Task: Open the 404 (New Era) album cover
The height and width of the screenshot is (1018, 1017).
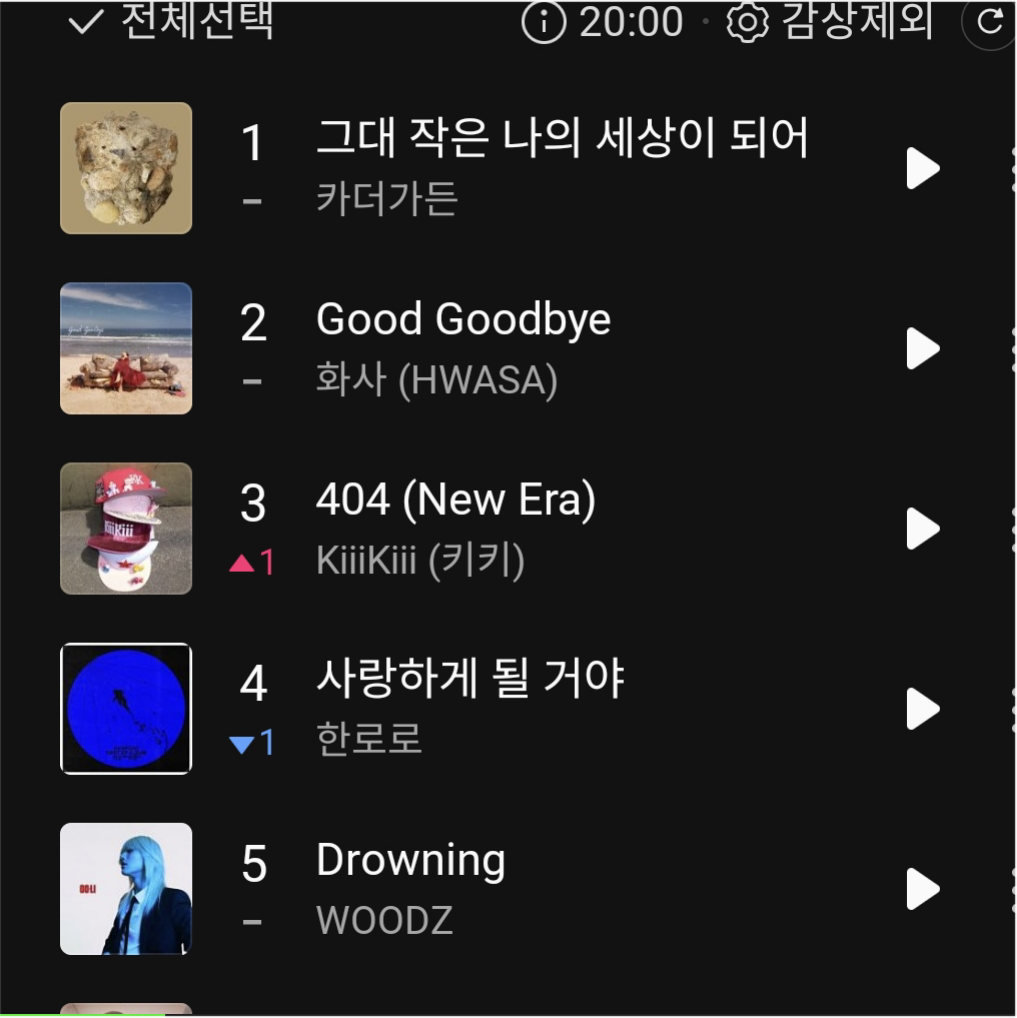Action: (x=126, y=528)
